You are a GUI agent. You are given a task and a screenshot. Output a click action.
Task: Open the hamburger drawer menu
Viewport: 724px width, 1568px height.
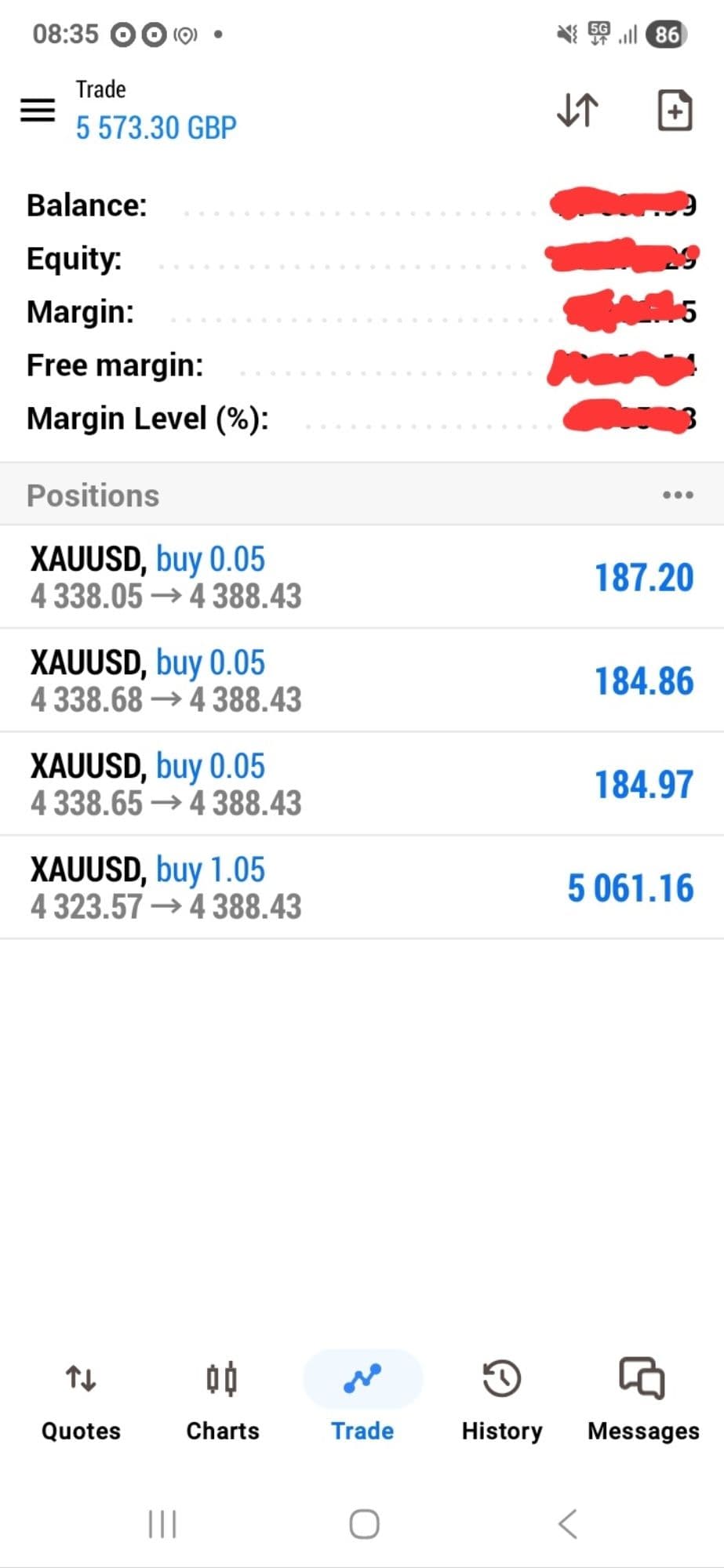[38, 110]
